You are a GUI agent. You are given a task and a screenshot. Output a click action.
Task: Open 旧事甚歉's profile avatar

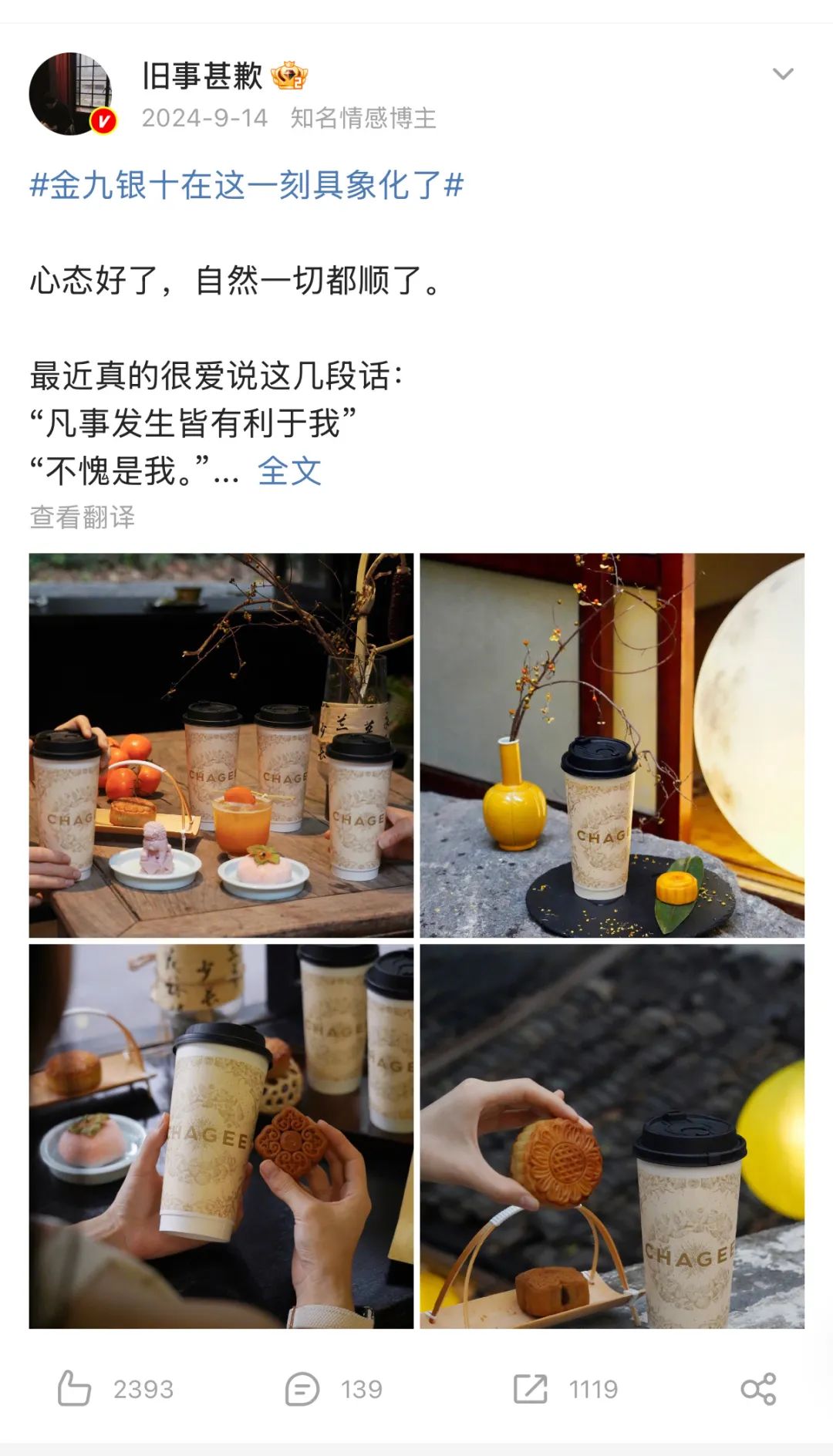coord(70,93)
